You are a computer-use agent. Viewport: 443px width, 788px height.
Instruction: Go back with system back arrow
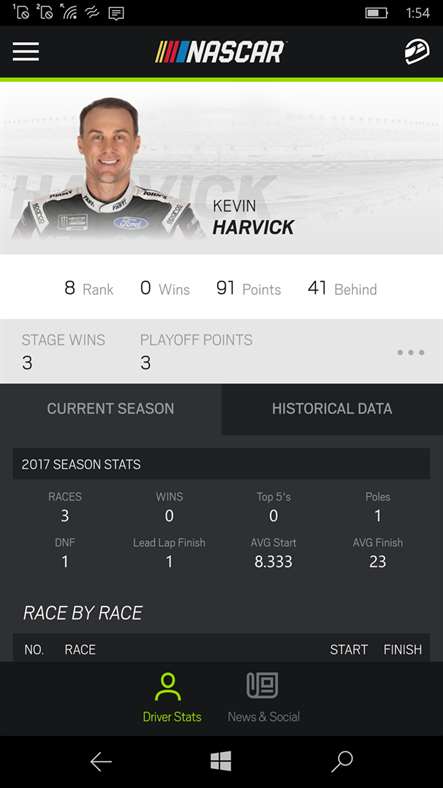[x=101, y=762]
